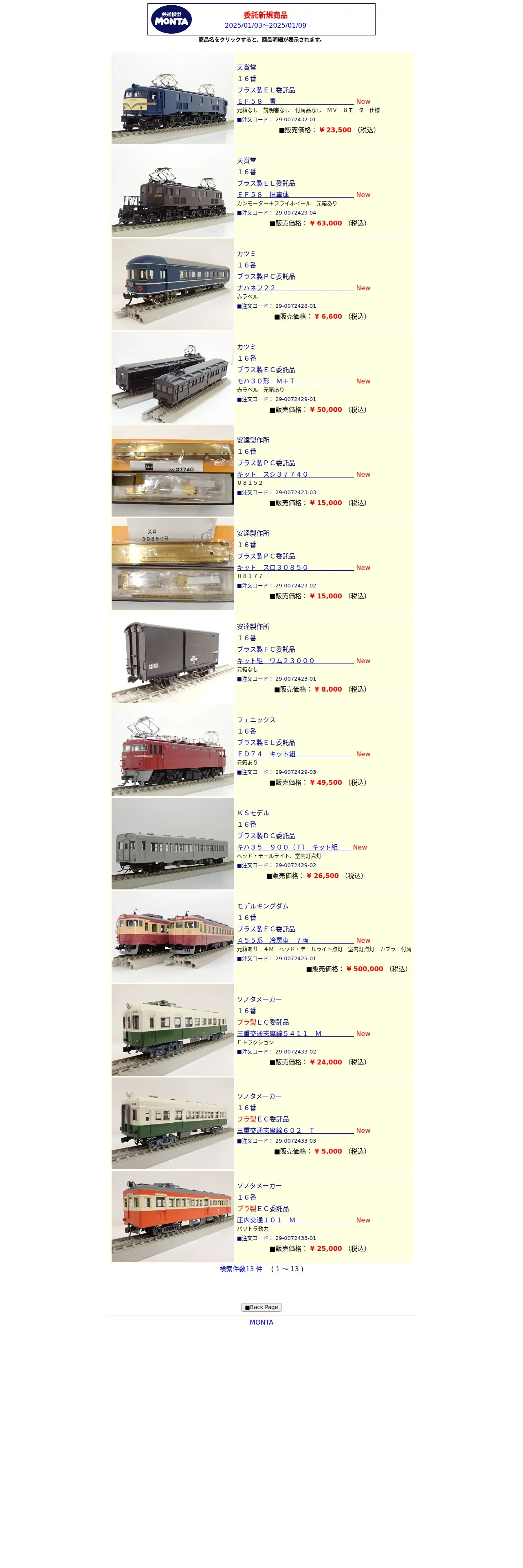Open the キット組 ワム23000 link

click(x=295, y=660)
